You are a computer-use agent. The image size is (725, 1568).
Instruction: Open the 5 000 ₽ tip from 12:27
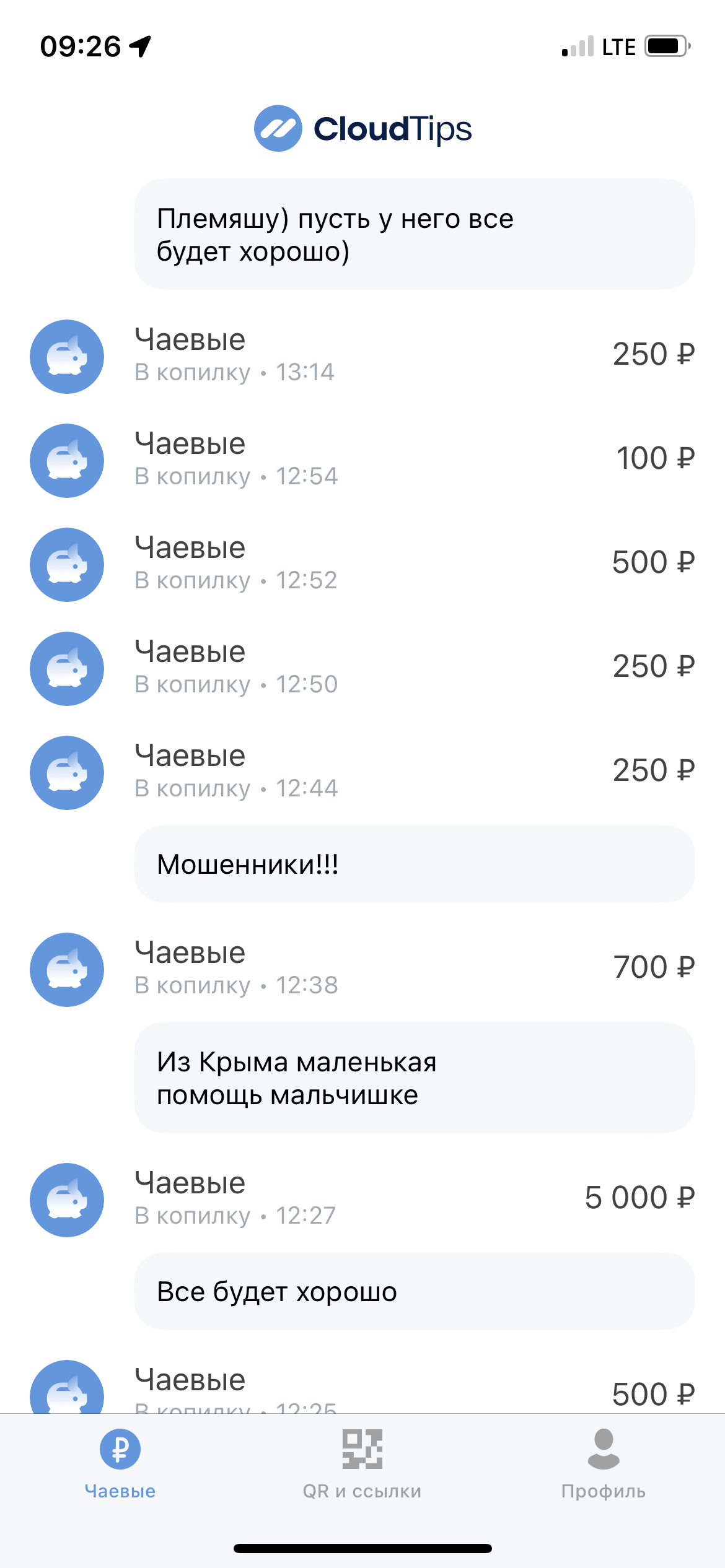362,1200
